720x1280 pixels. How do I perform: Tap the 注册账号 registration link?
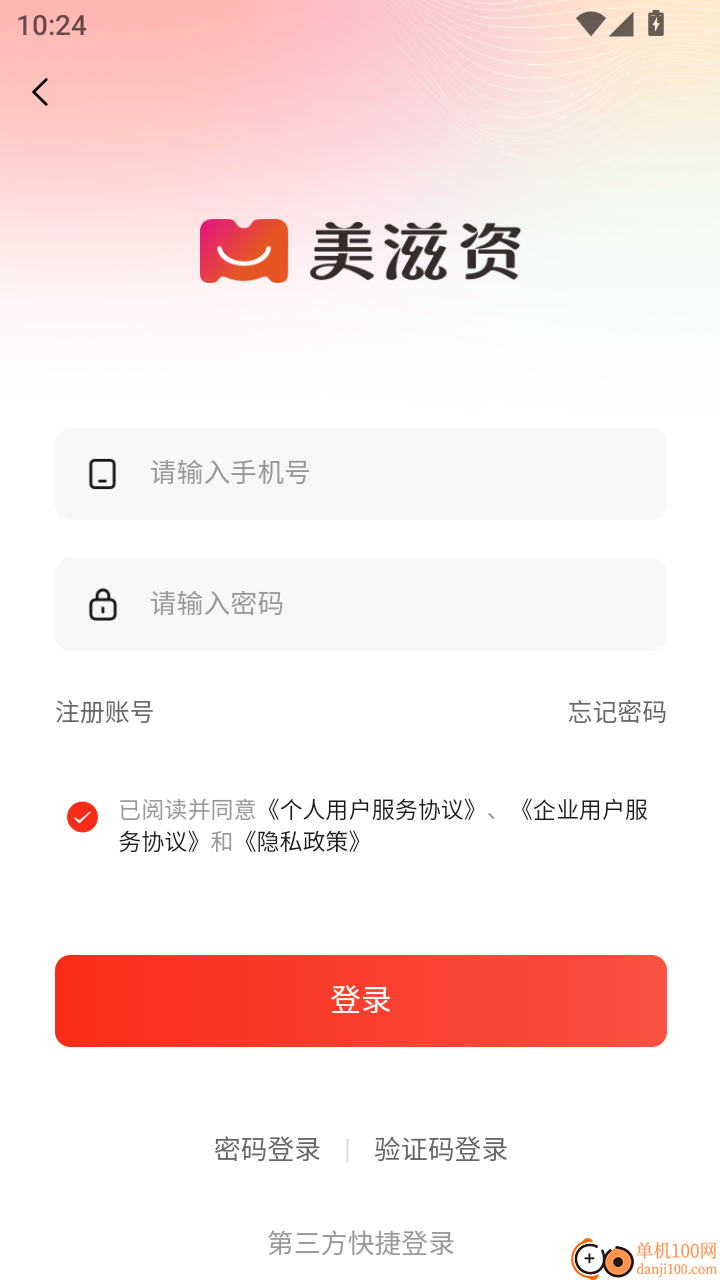[104, 712]
